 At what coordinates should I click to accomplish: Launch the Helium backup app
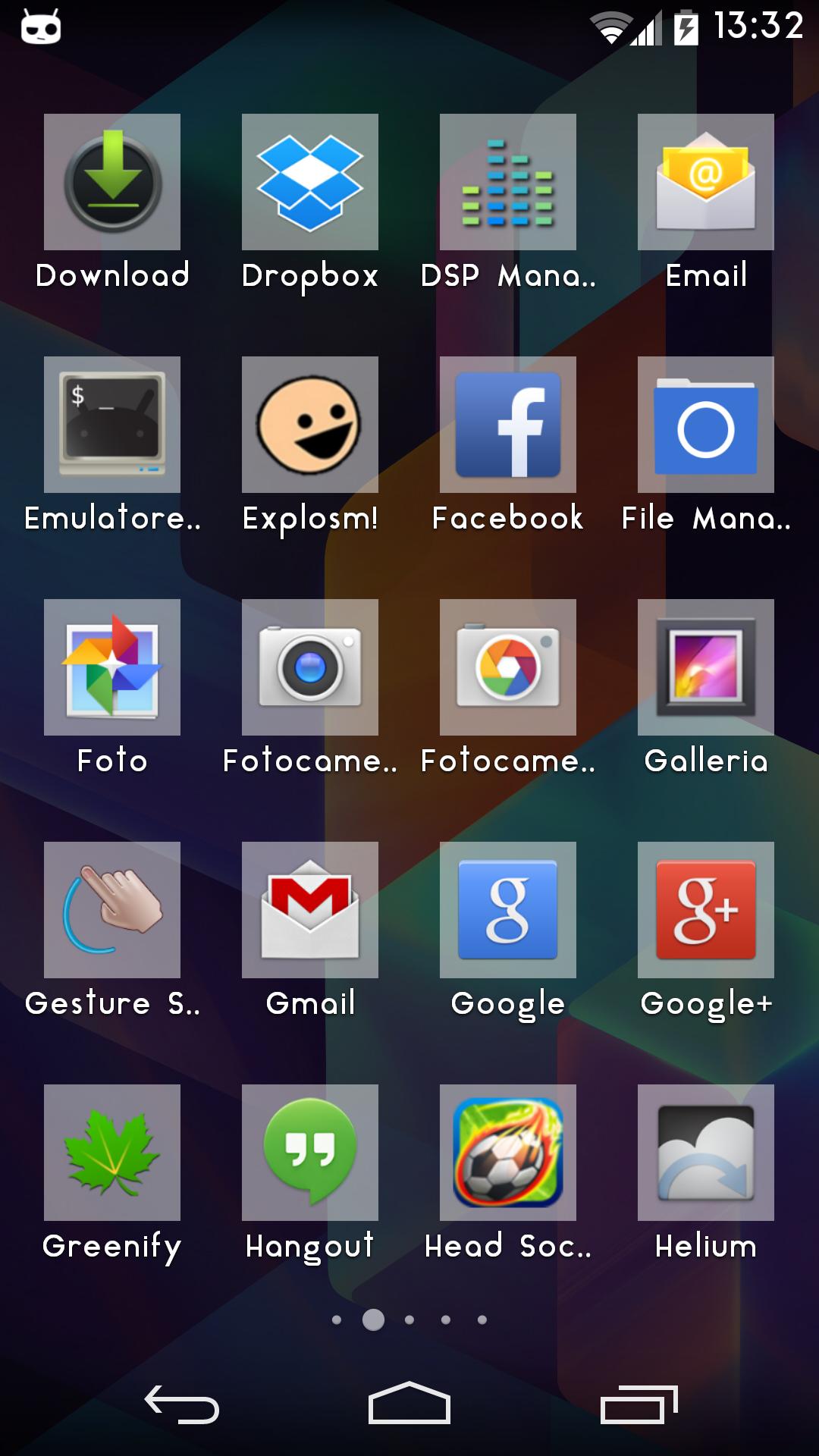tap(705, 1151)
